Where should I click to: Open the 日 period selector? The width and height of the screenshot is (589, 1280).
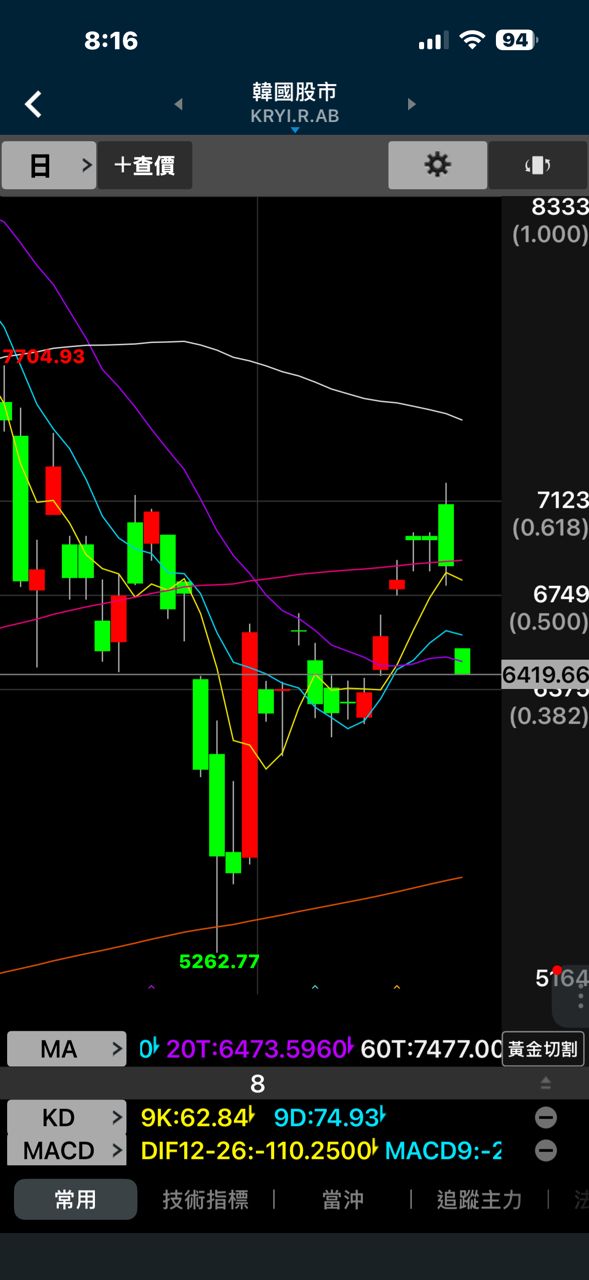(x=48, y=165)
